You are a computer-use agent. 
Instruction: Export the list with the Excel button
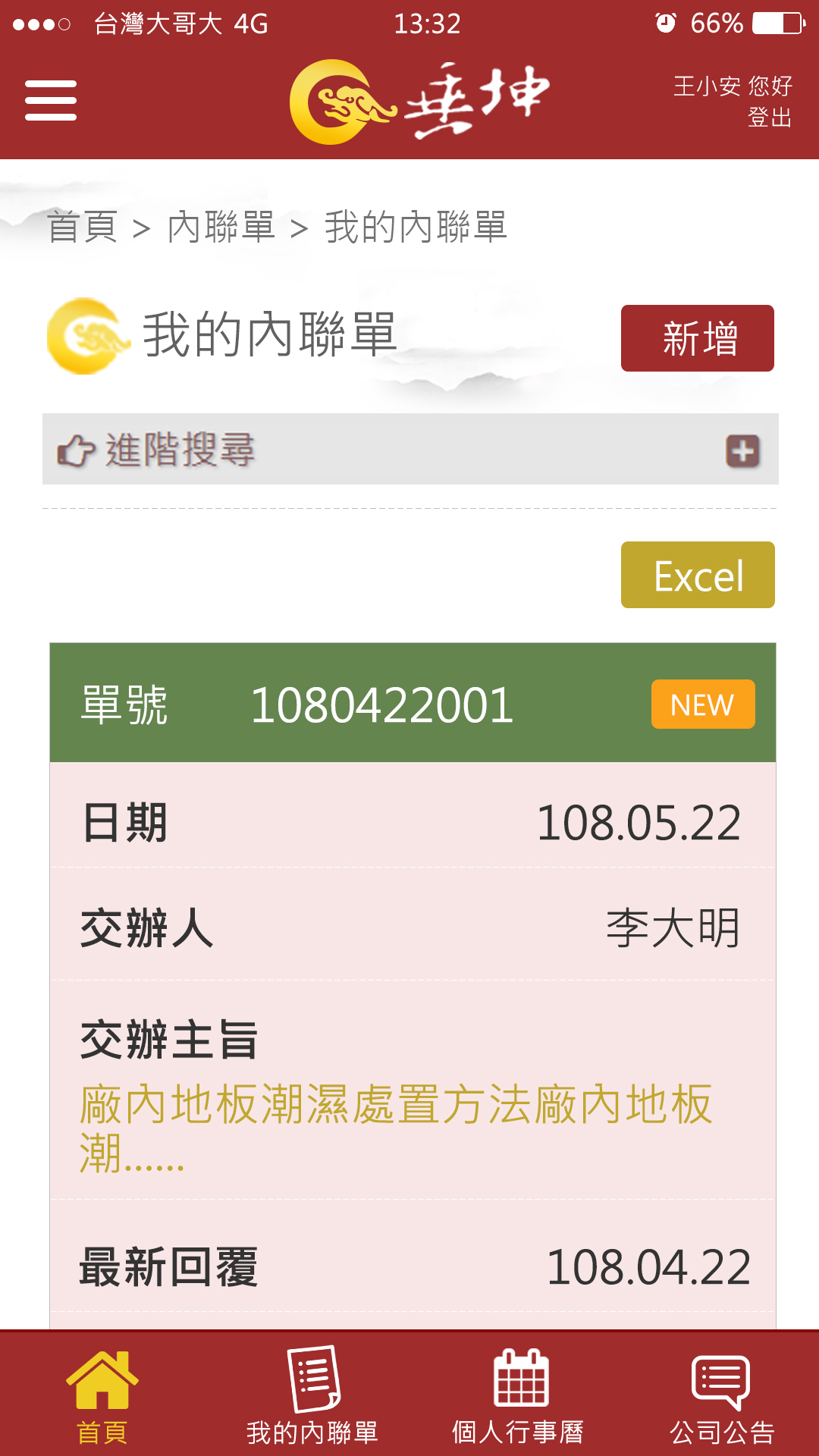[x=697, y=575]
